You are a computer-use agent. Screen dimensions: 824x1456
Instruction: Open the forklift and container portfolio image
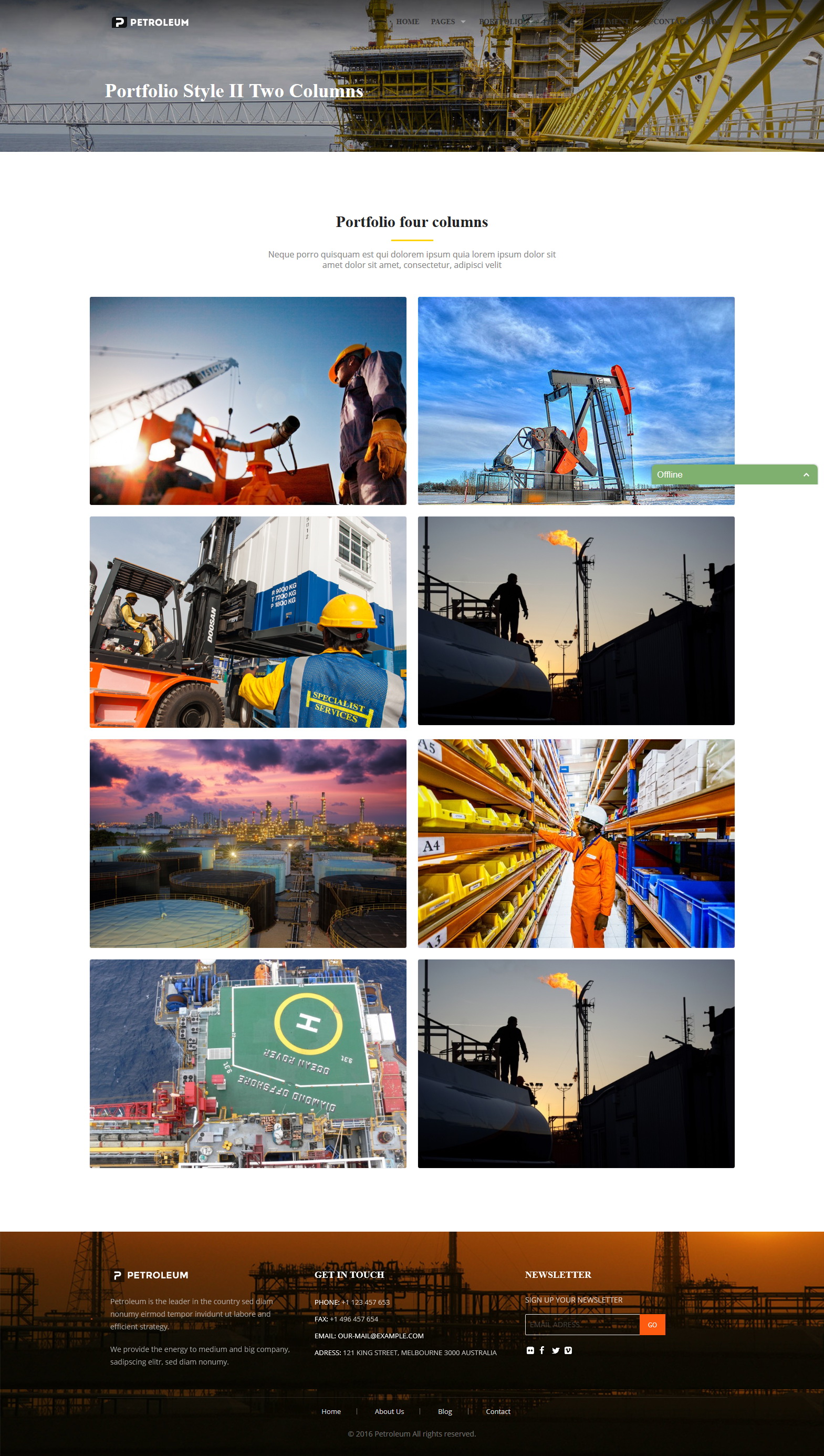pyautogui.click(x=248, y=622)
